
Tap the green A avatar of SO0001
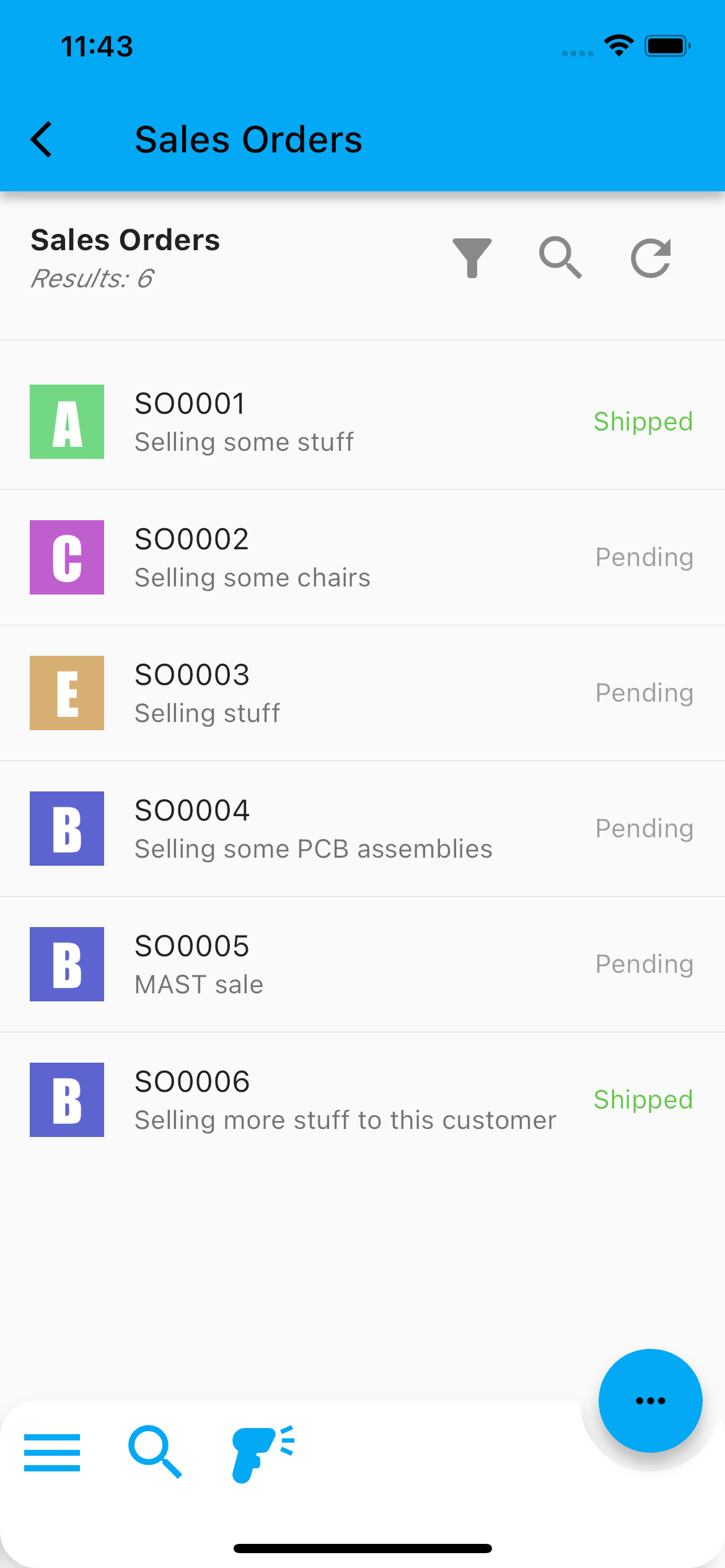pyautogui.click(x=66, y=421)
